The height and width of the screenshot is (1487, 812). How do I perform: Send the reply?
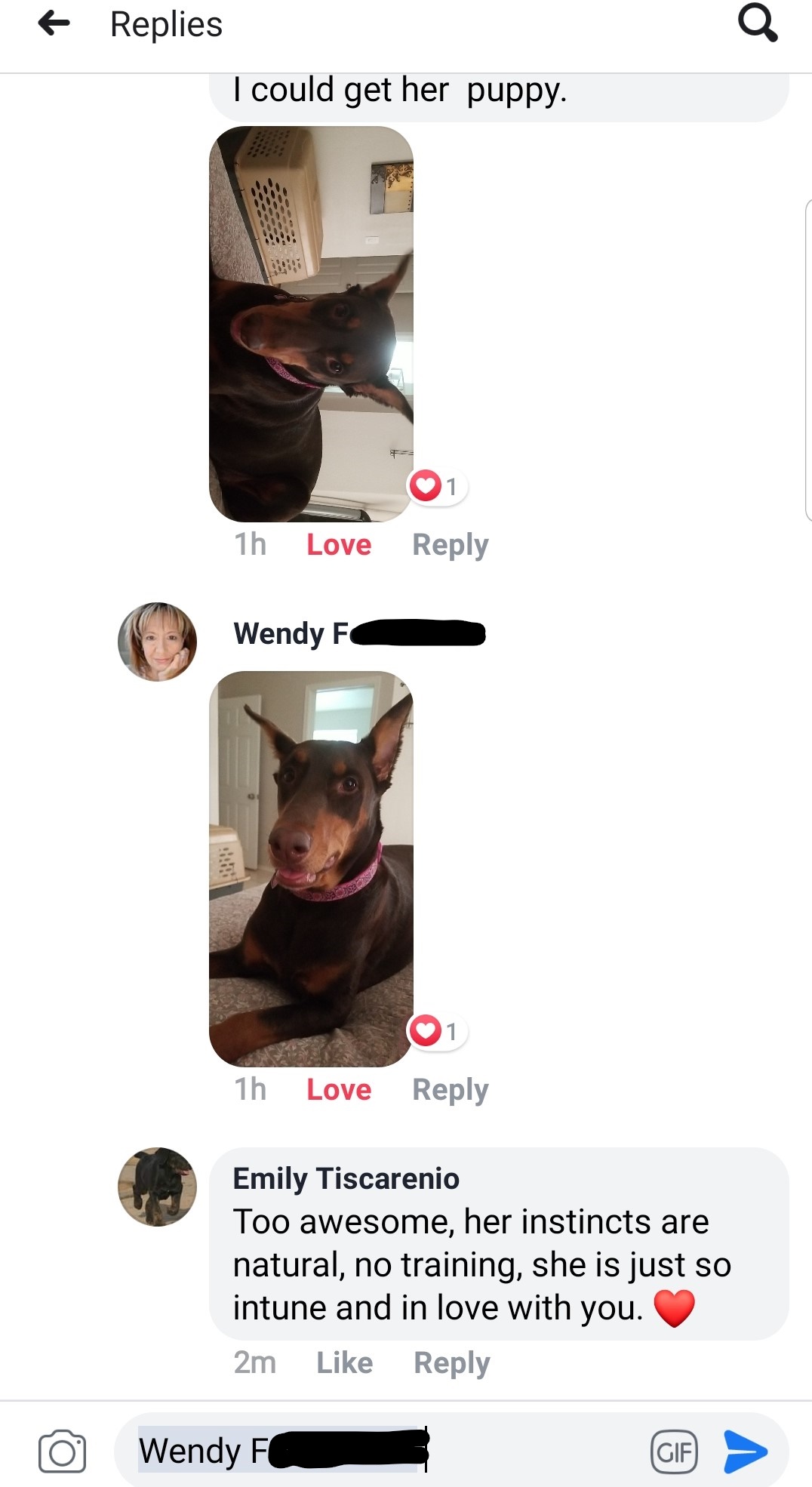[x=746, y=1451]
